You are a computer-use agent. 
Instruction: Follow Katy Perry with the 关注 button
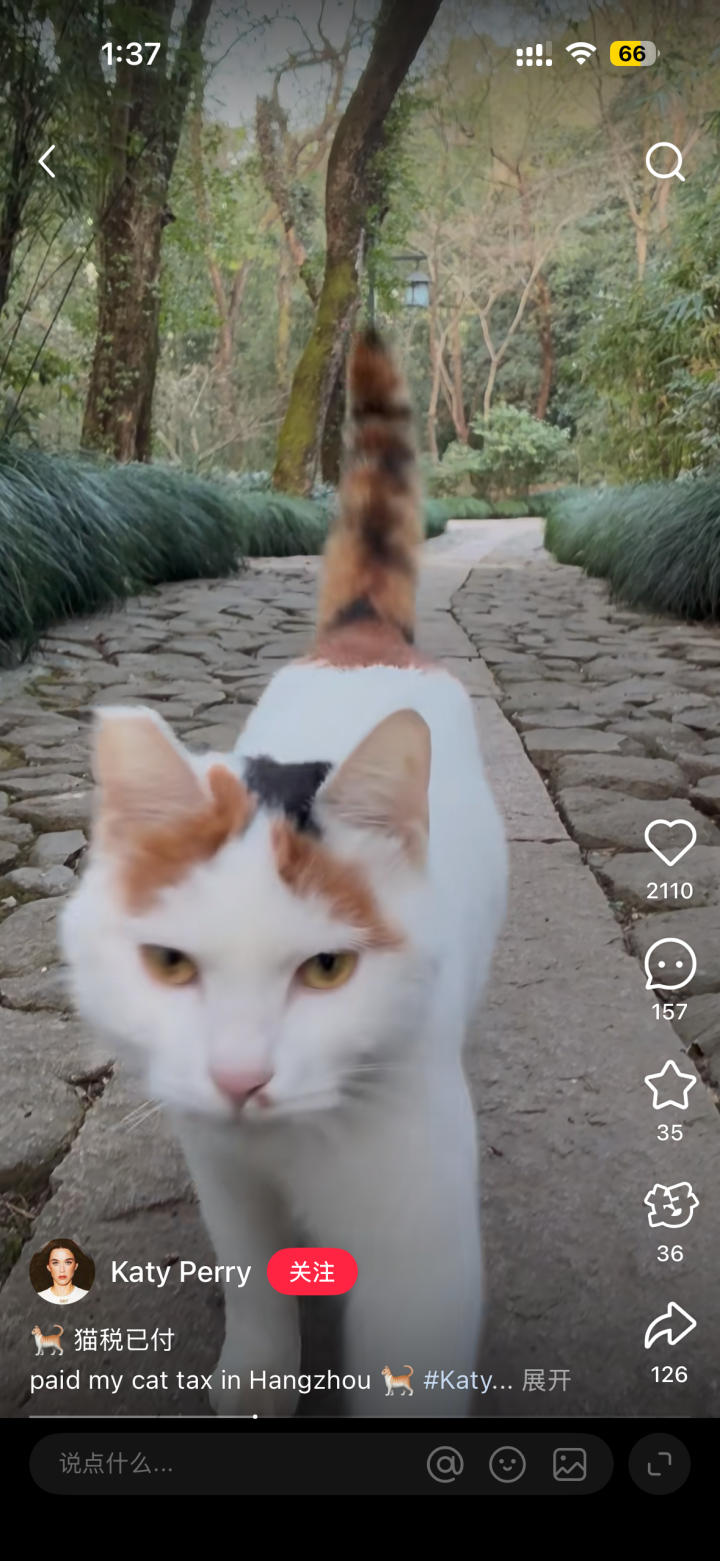click(312, 1272)
